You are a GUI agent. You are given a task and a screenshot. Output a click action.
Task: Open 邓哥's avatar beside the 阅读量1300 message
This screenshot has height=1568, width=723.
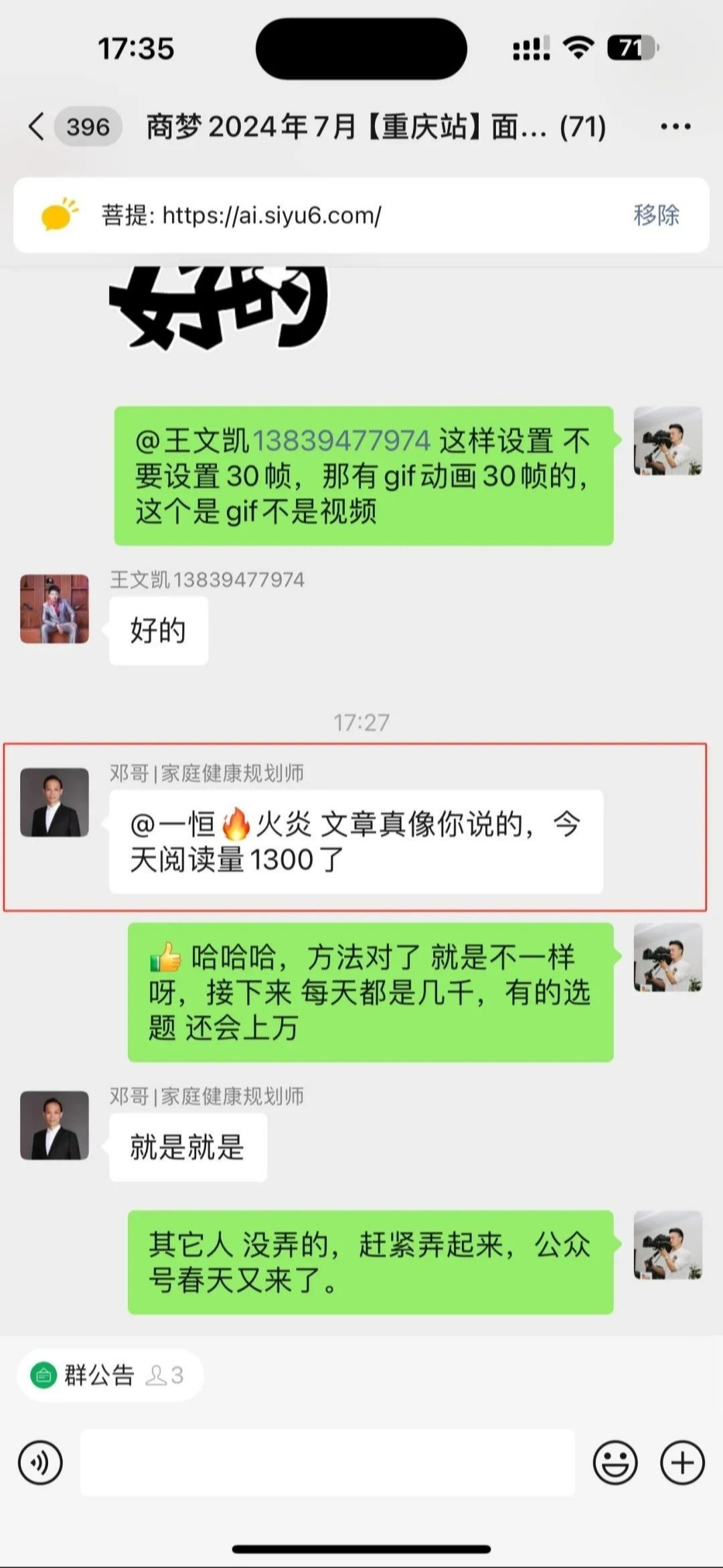click(54, 802)
